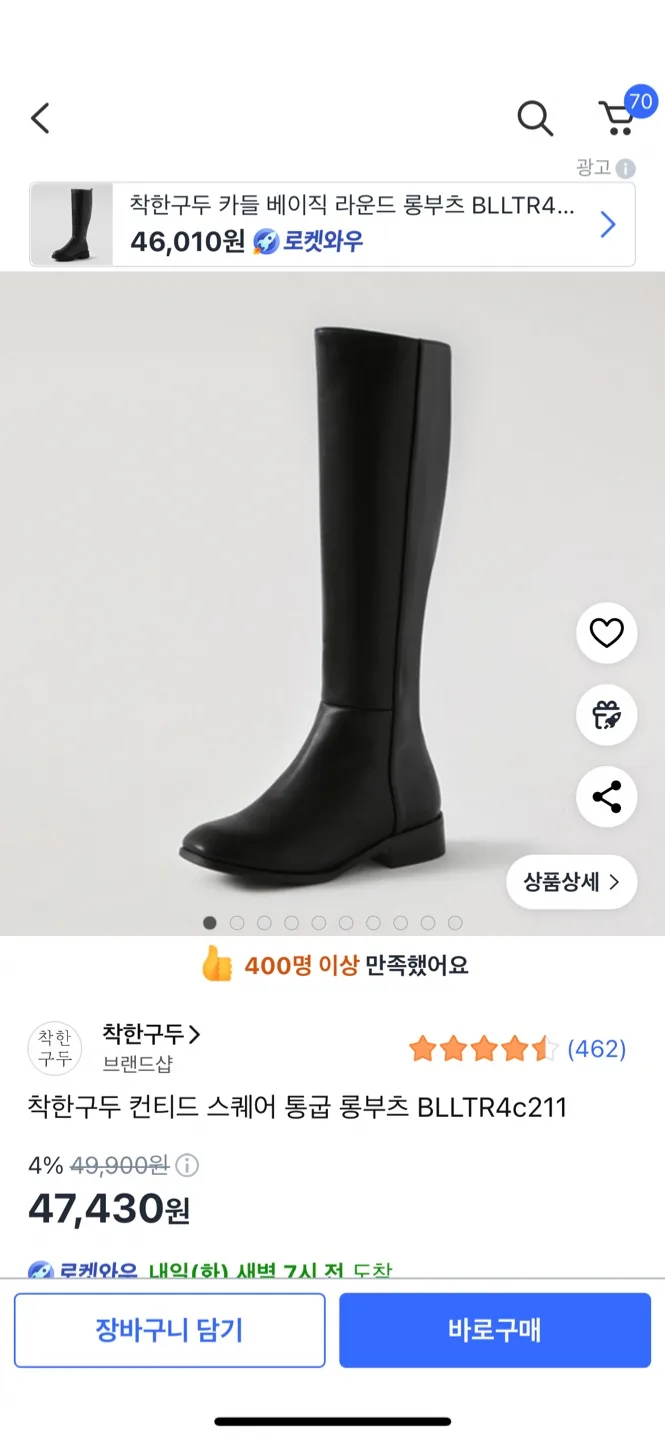Viewport: 665px width, 1440px height.
Task: Go back to the previous page
Action: (40, 118)
